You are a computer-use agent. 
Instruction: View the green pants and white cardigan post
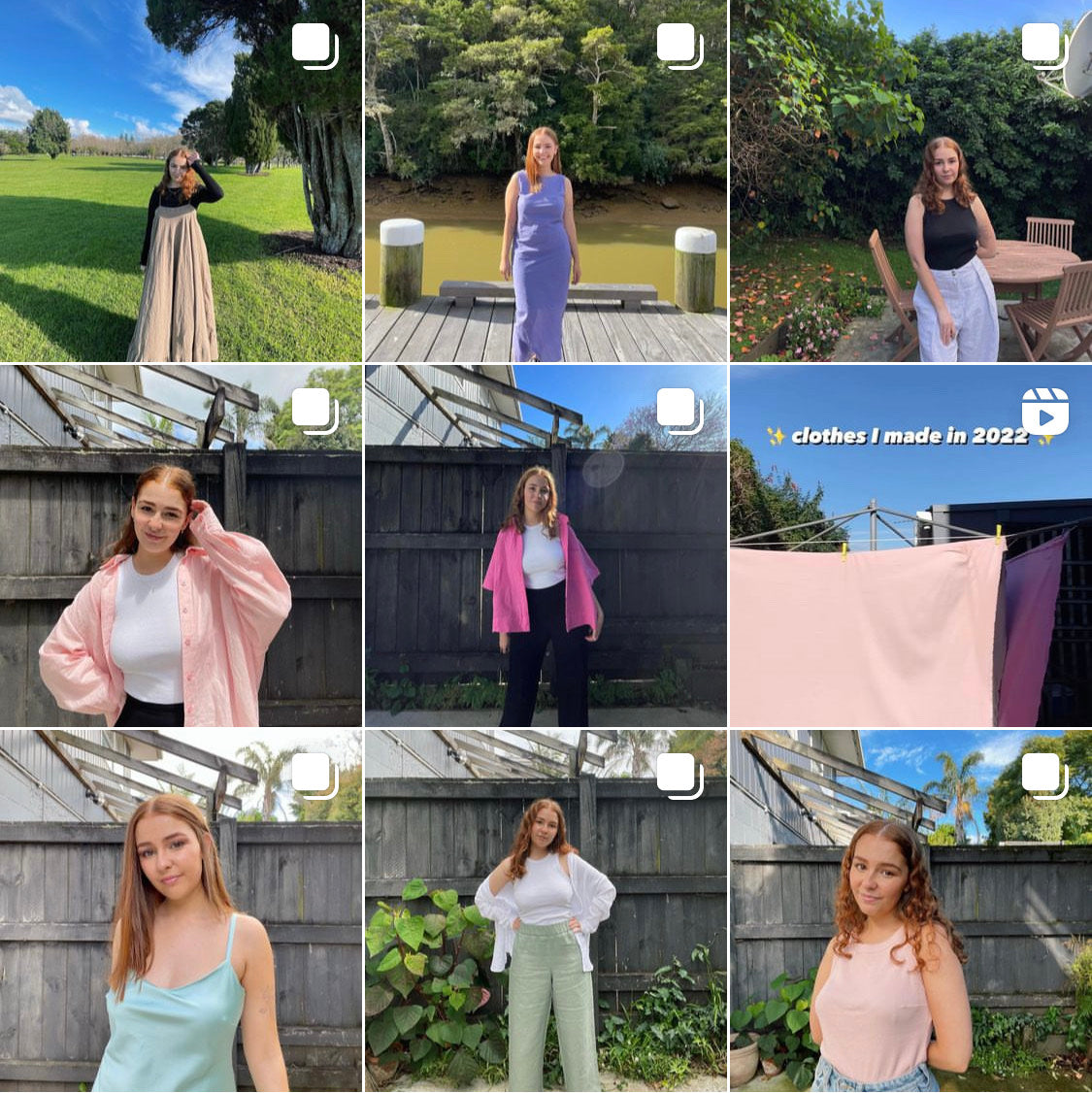point(546,911)
